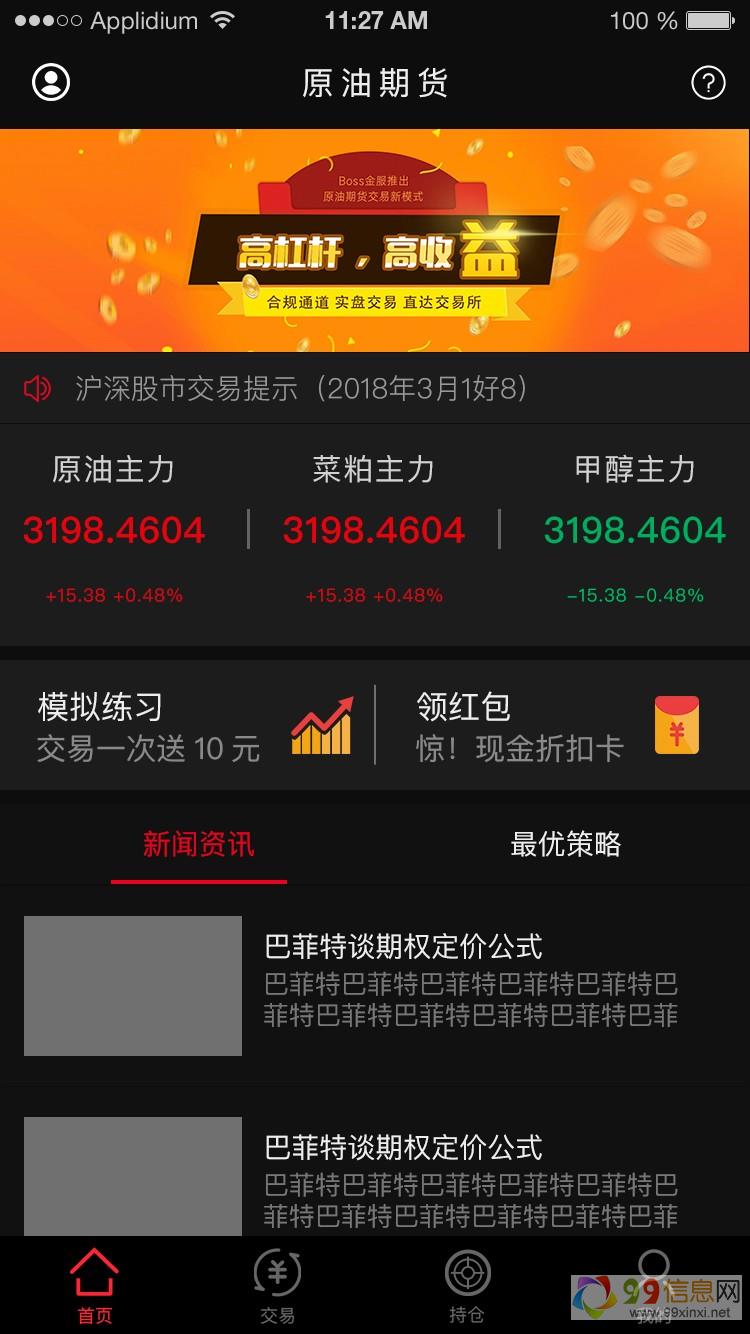Open the user profile icon

click(x=51, y=82)
